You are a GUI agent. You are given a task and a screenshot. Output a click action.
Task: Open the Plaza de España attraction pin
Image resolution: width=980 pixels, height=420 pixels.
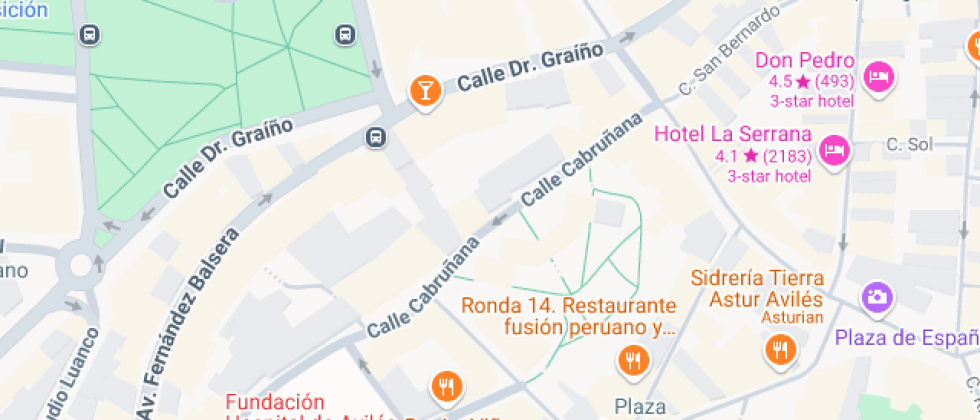point(878,297)
